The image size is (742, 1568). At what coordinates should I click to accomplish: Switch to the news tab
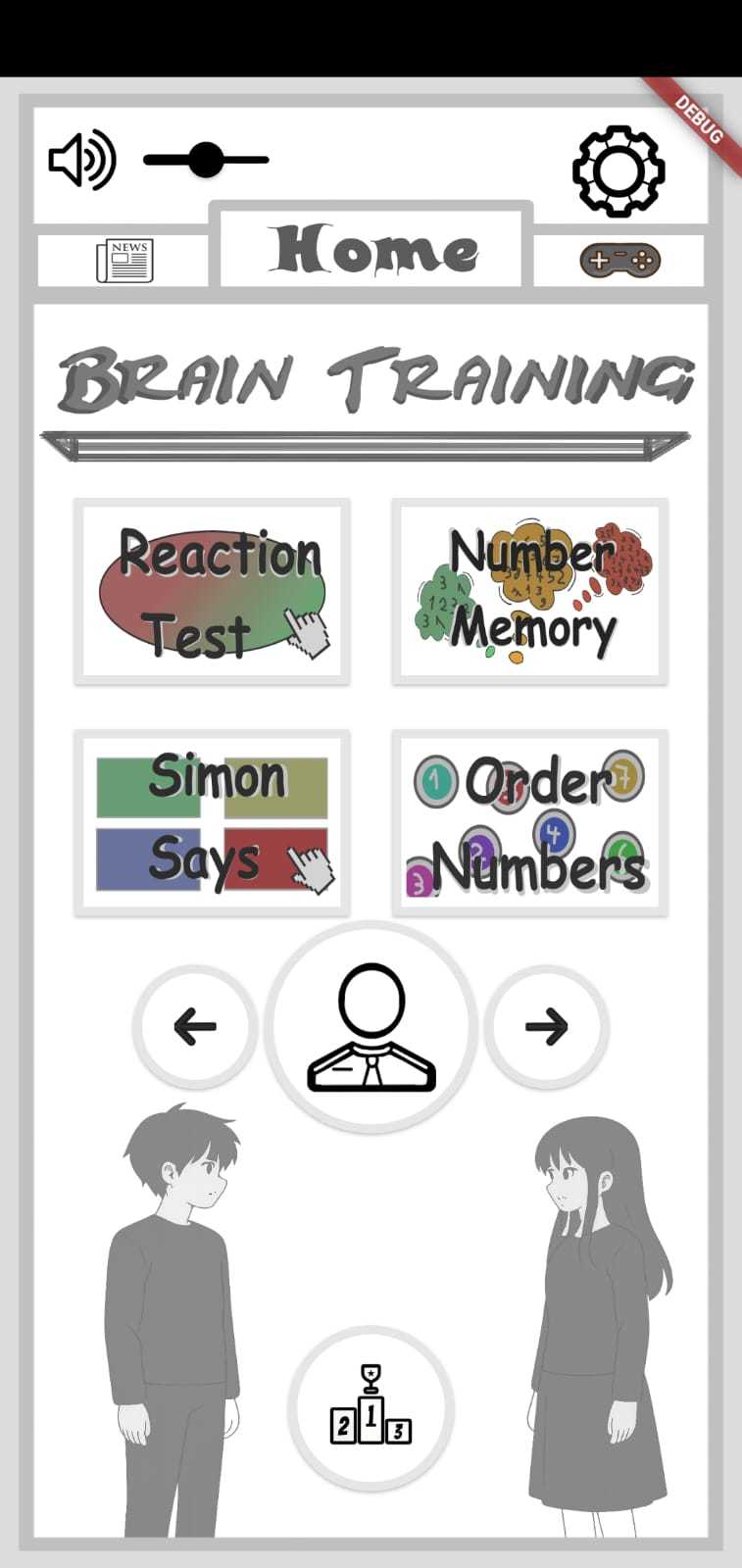pos(124,261)
